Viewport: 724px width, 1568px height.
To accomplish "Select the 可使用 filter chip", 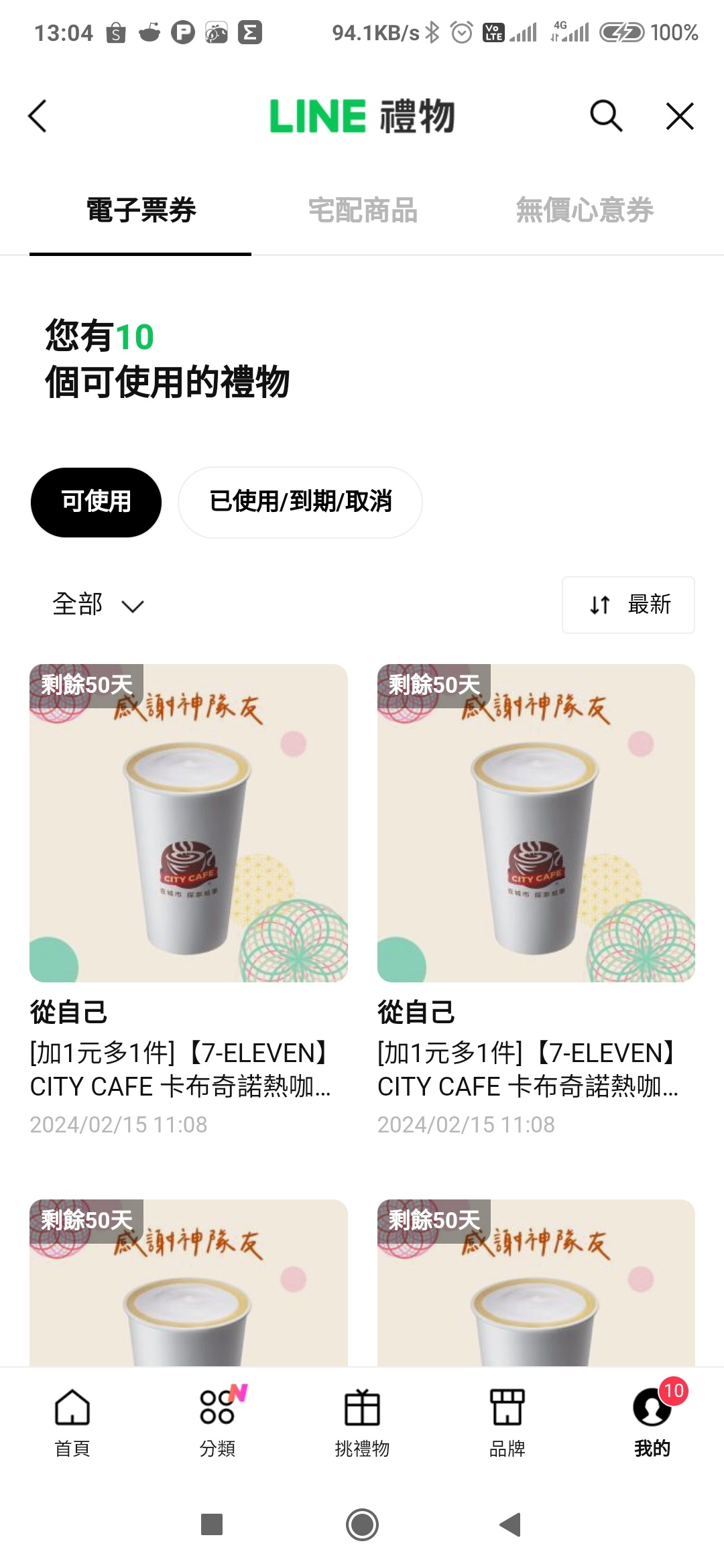I will point(96,502).
